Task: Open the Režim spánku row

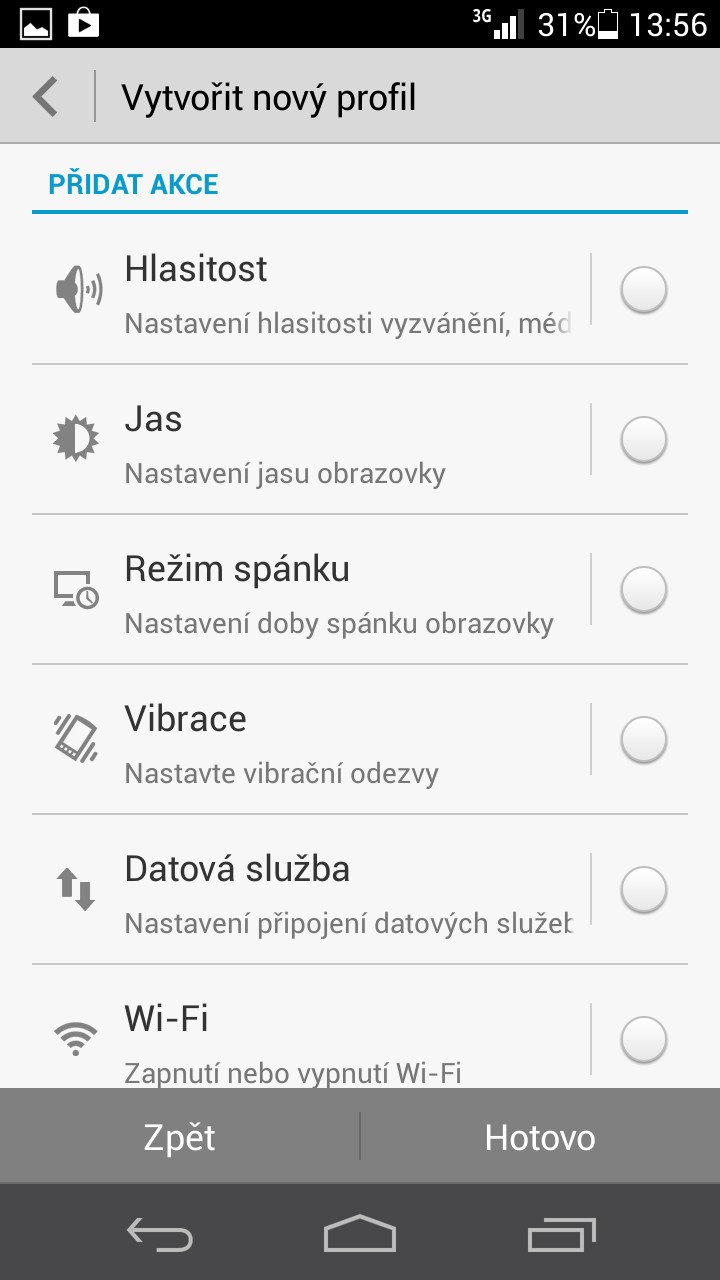Action: 310,590
